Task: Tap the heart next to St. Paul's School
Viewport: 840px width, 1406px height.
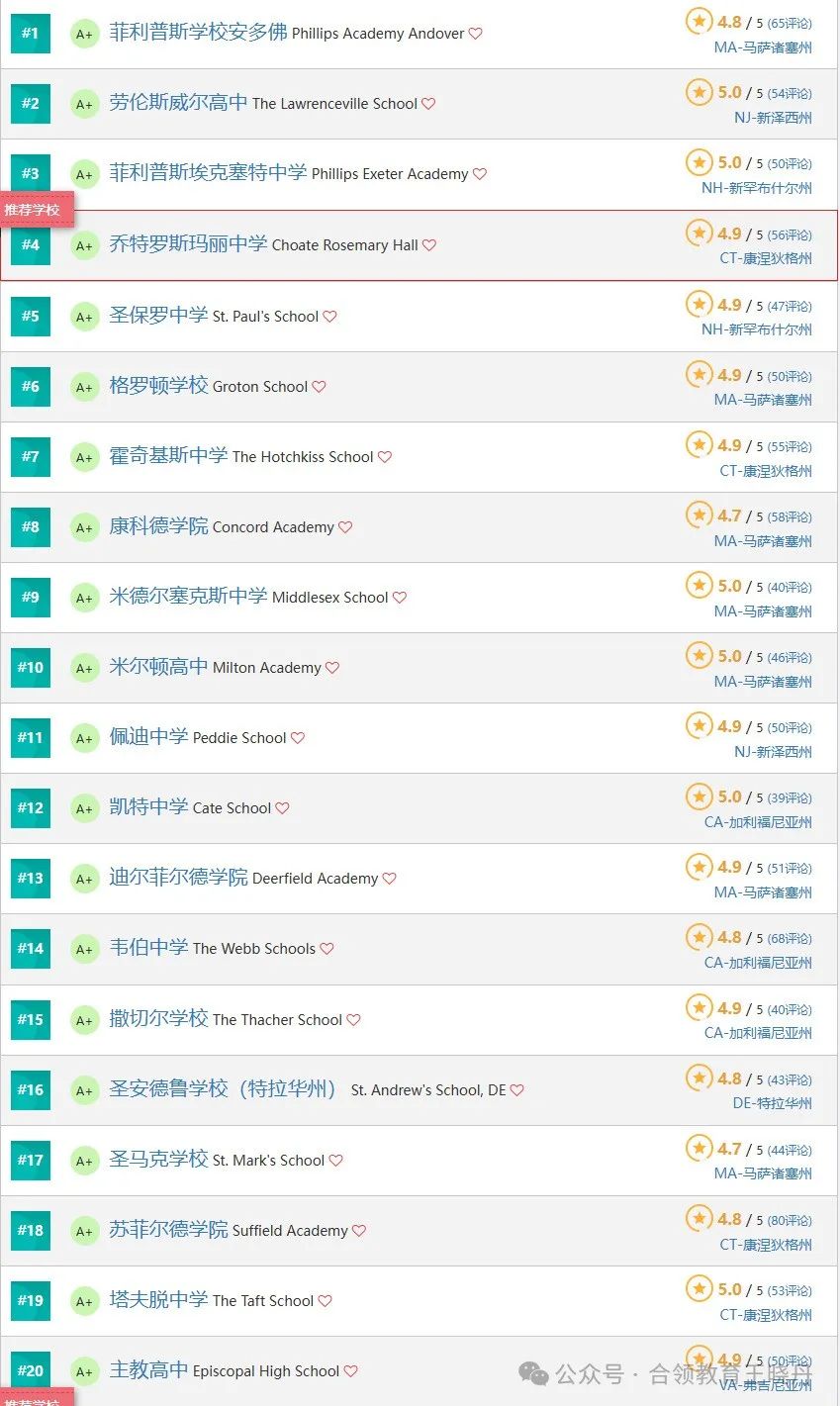Action: tap(330, 317)
